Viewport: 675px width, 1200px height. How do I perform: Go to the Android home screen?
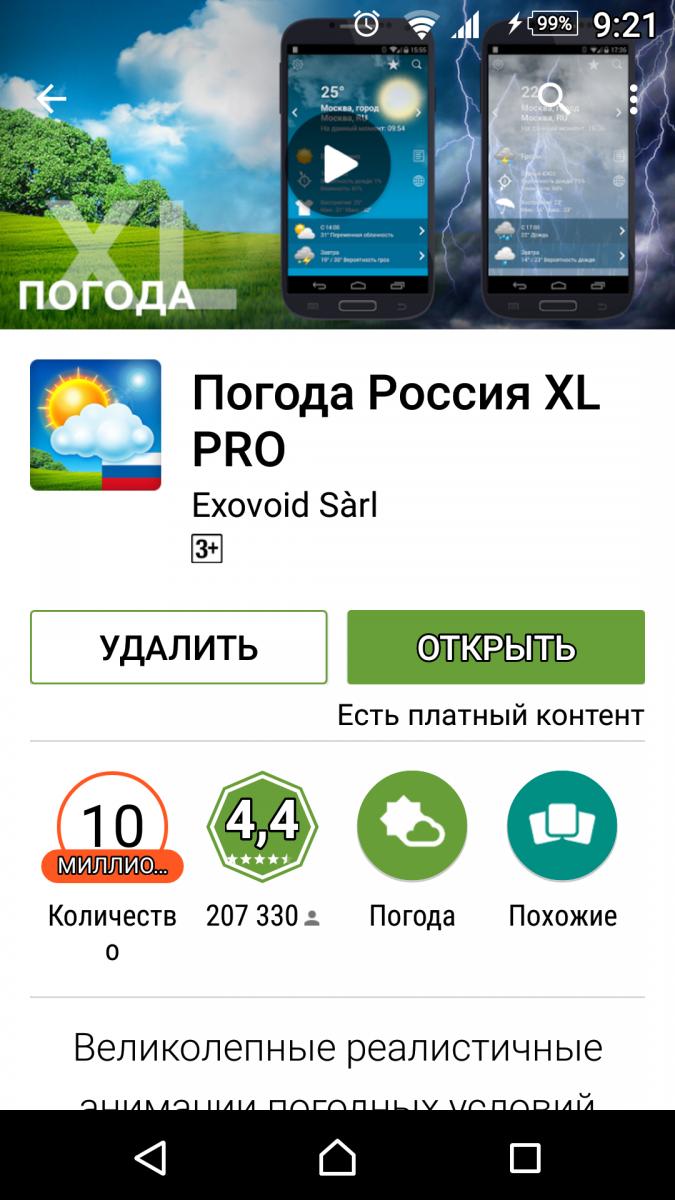click(337, 1157)
